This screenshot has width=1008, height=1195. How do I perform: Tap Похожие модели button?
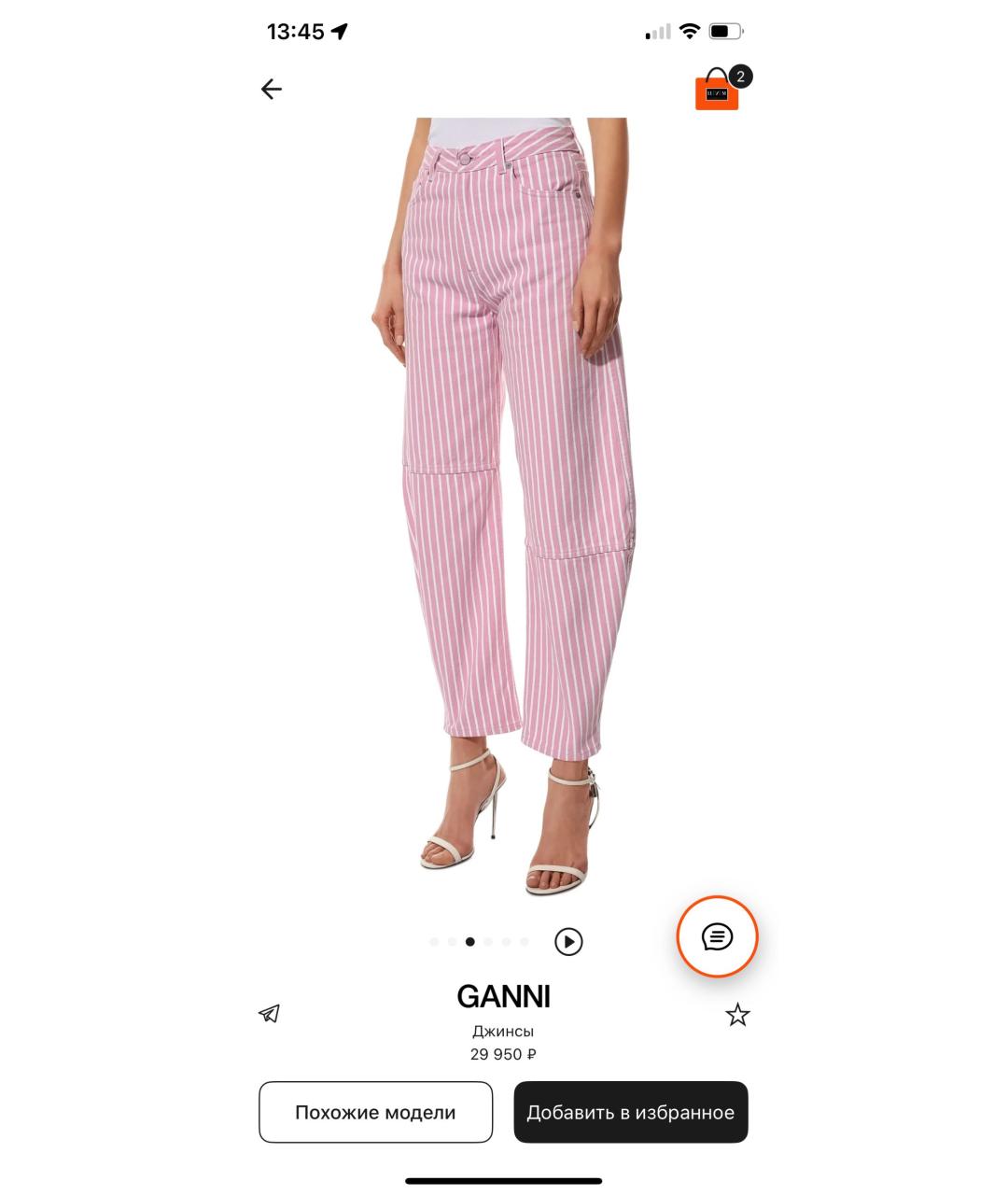coord(375,1112)
